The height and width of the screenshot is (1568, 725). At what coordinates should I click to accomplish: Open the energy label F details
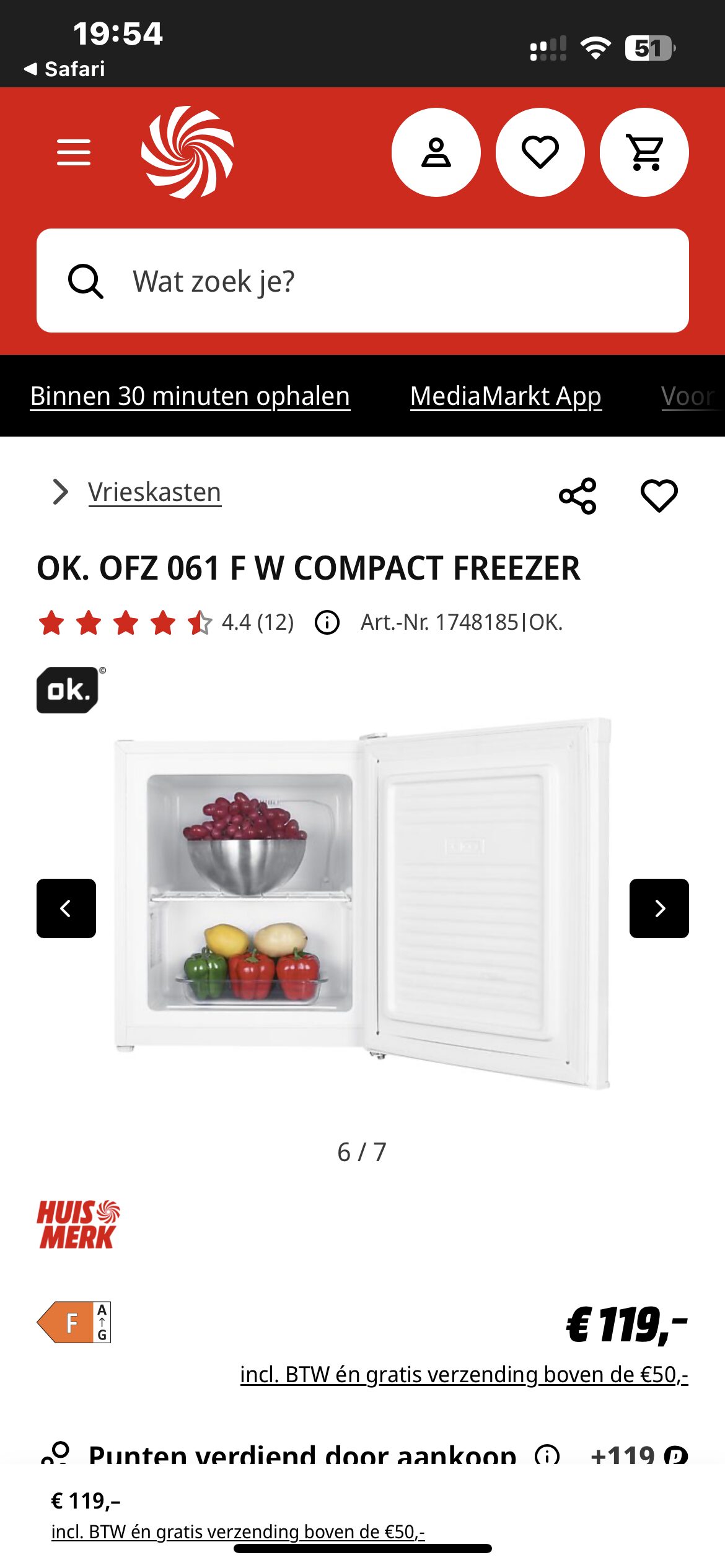click(x=74, y=1322)
